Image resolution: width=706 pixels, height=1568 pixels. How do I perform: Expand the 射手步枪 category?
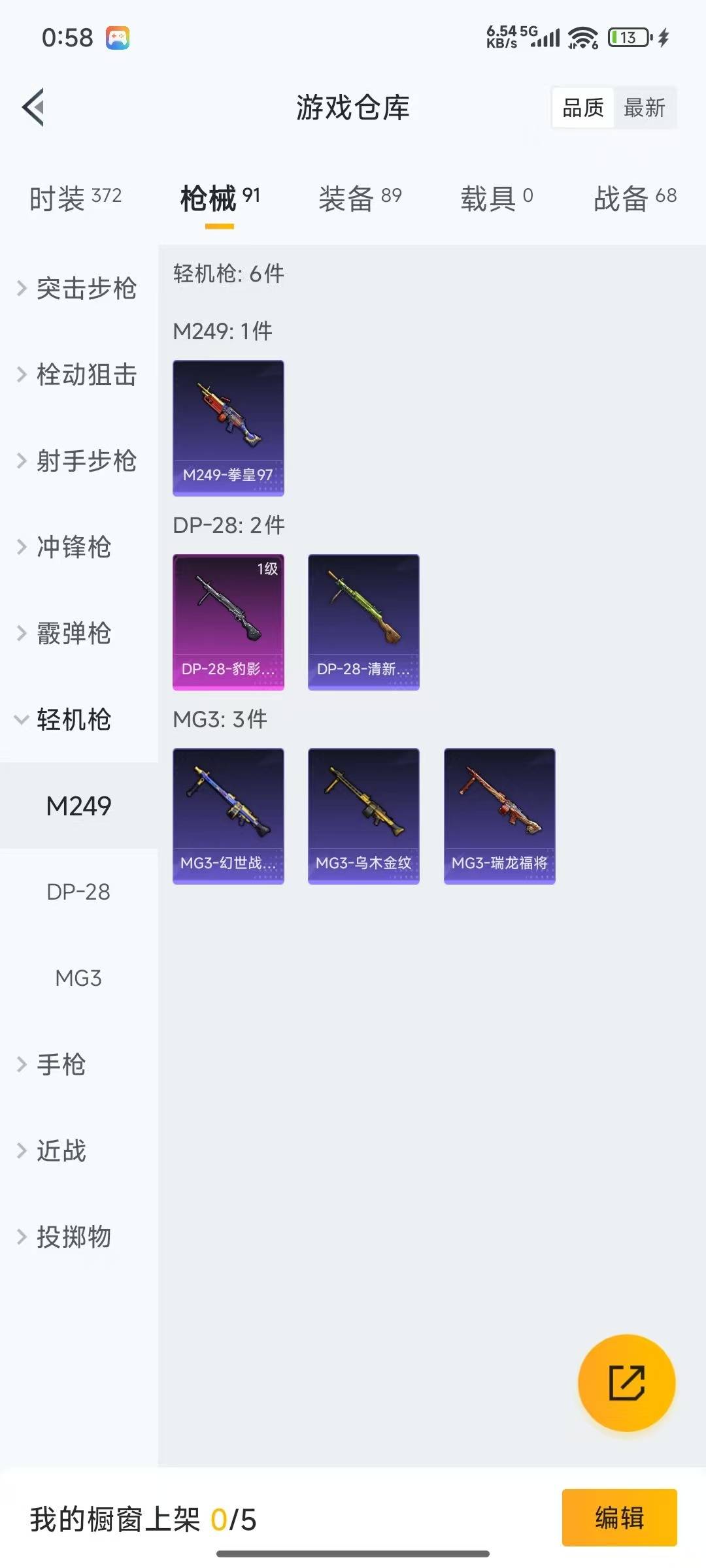point(78,461)
